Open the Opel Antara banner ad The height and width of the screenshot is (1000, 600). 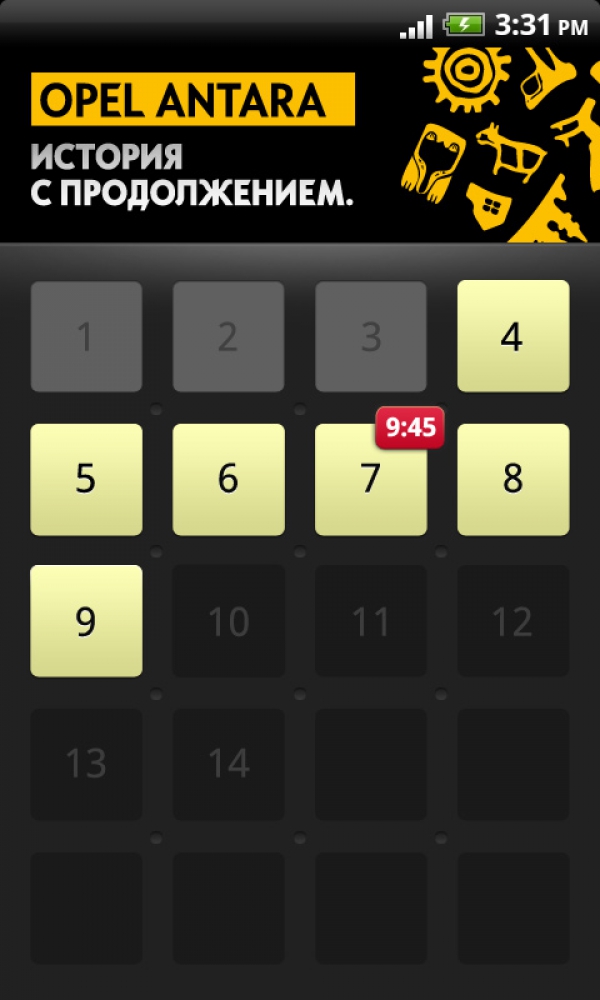click(x=300, y=144)
